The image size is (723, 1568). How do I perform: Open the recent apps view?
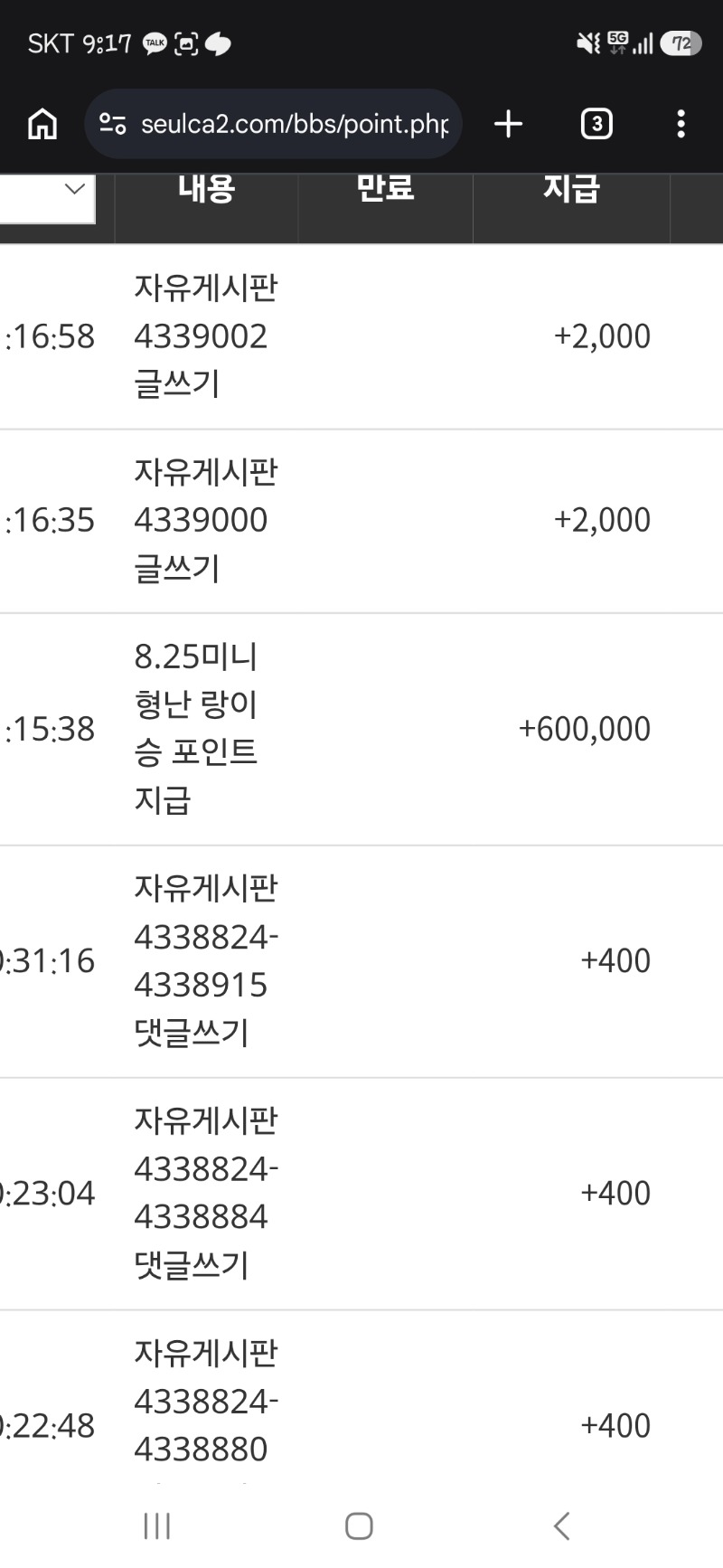coord(157,1525)
